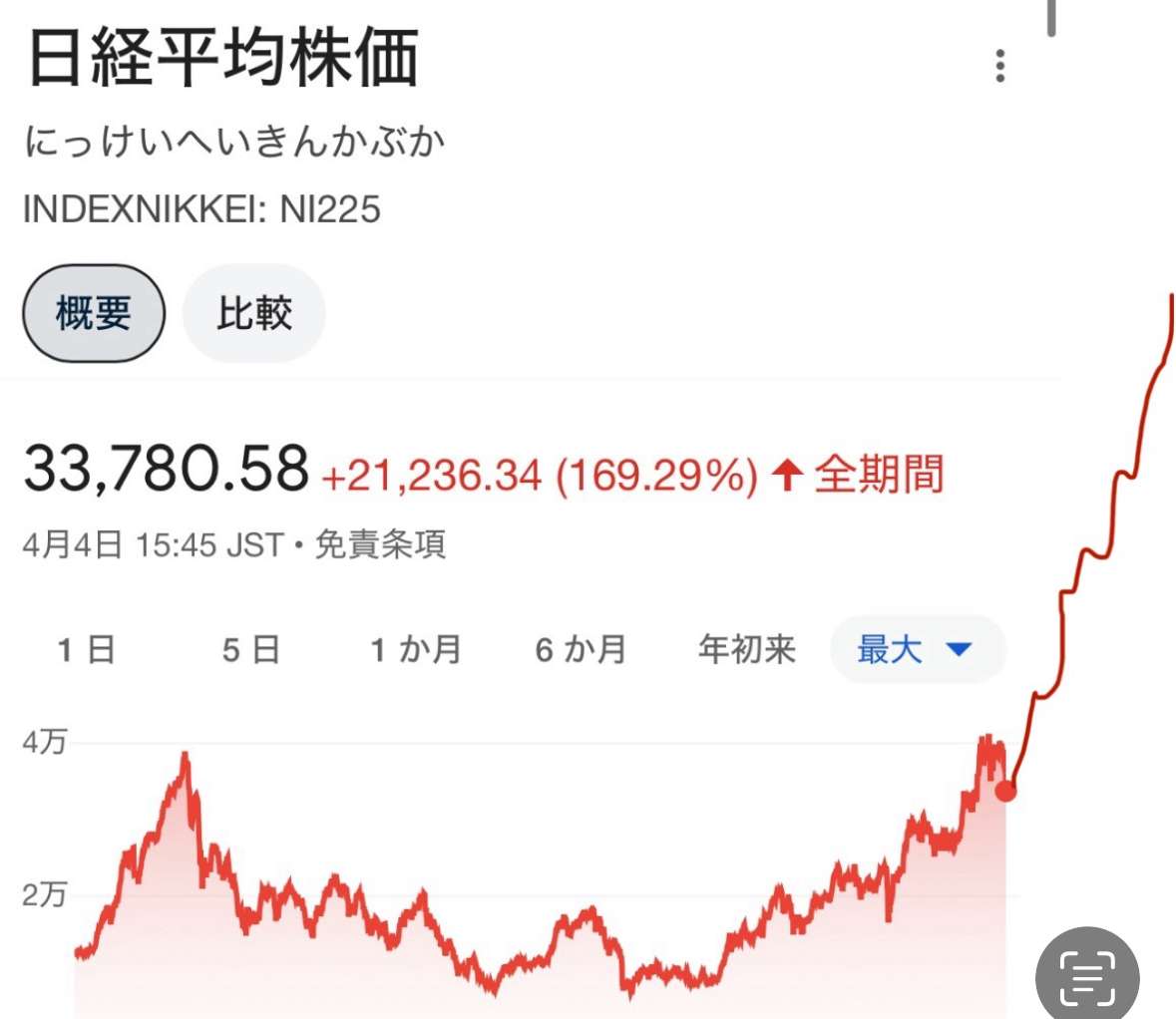Select the 6 か月 range
1176x1019 pixels.
(581, 650)
